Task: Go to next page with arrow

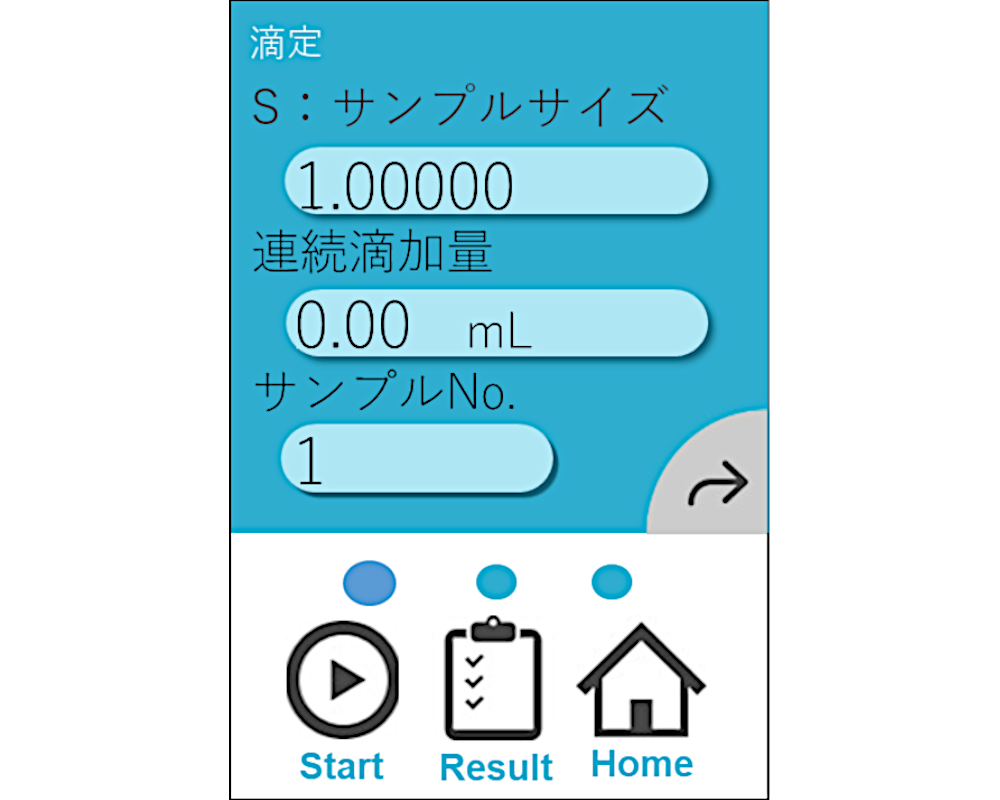Action: tap(718, 486)
